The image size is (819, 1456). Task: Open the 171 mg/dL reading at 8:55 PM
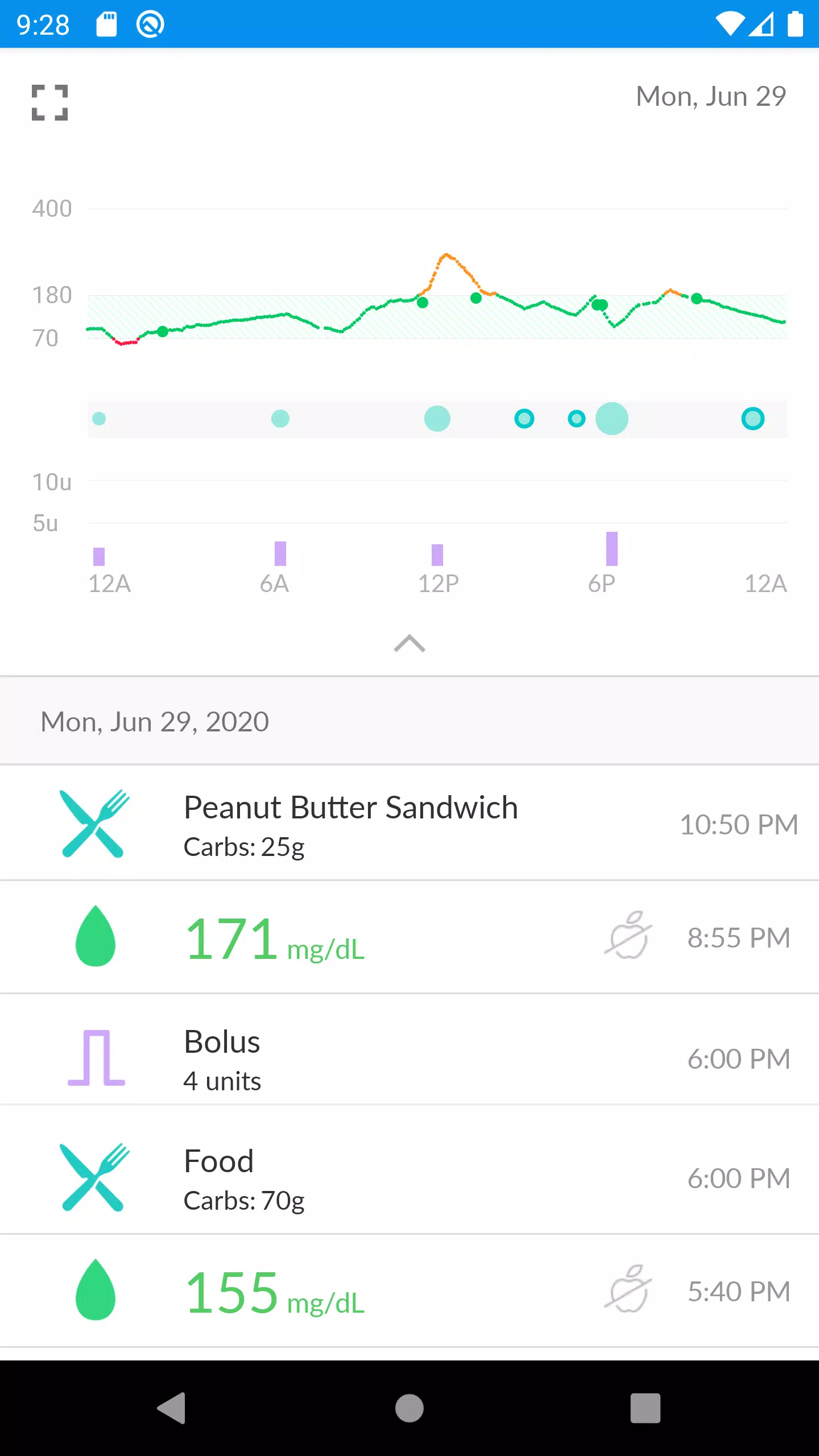tap(409, 938)
